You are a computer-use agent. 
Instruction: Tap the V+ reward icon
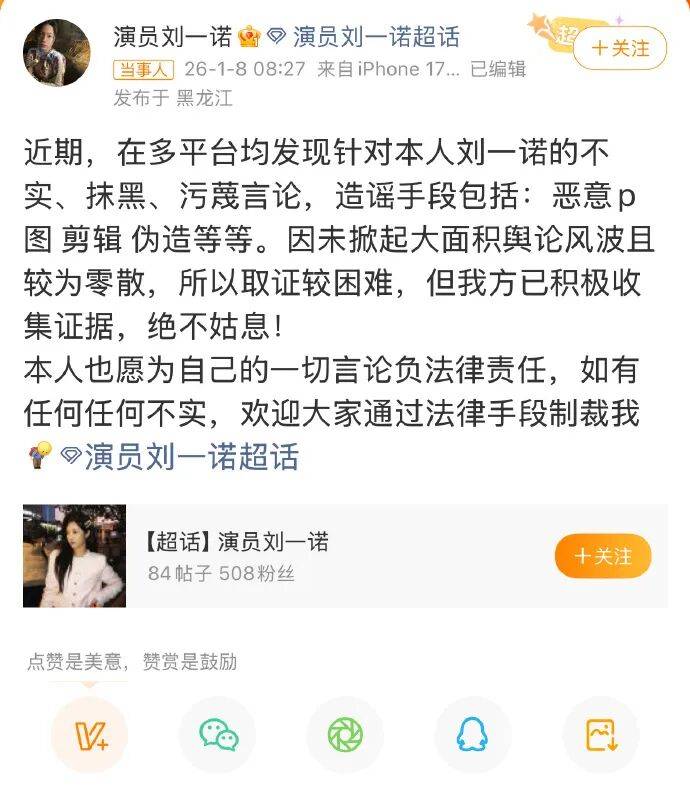90,735
